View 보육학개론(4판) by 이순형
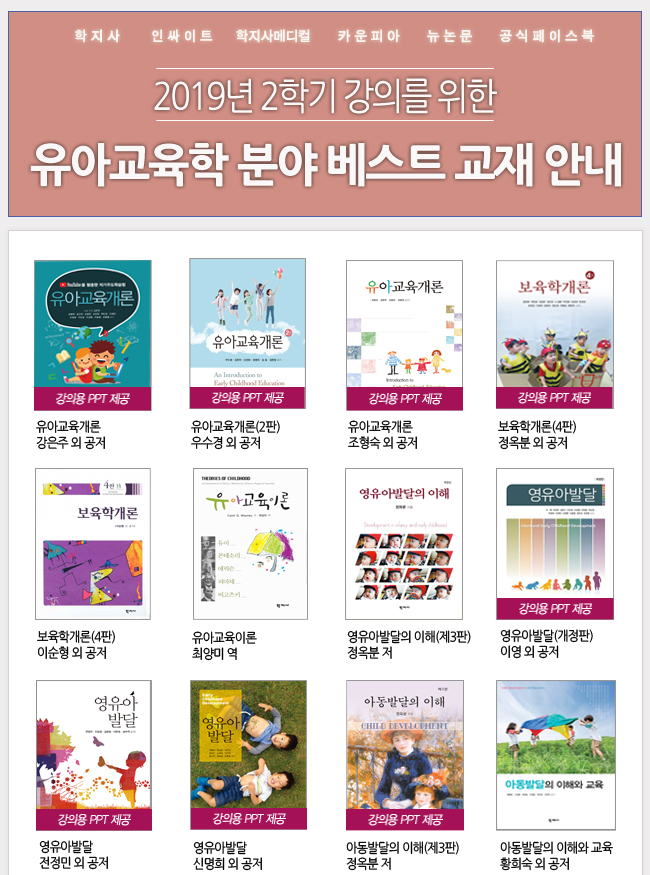 93,543
